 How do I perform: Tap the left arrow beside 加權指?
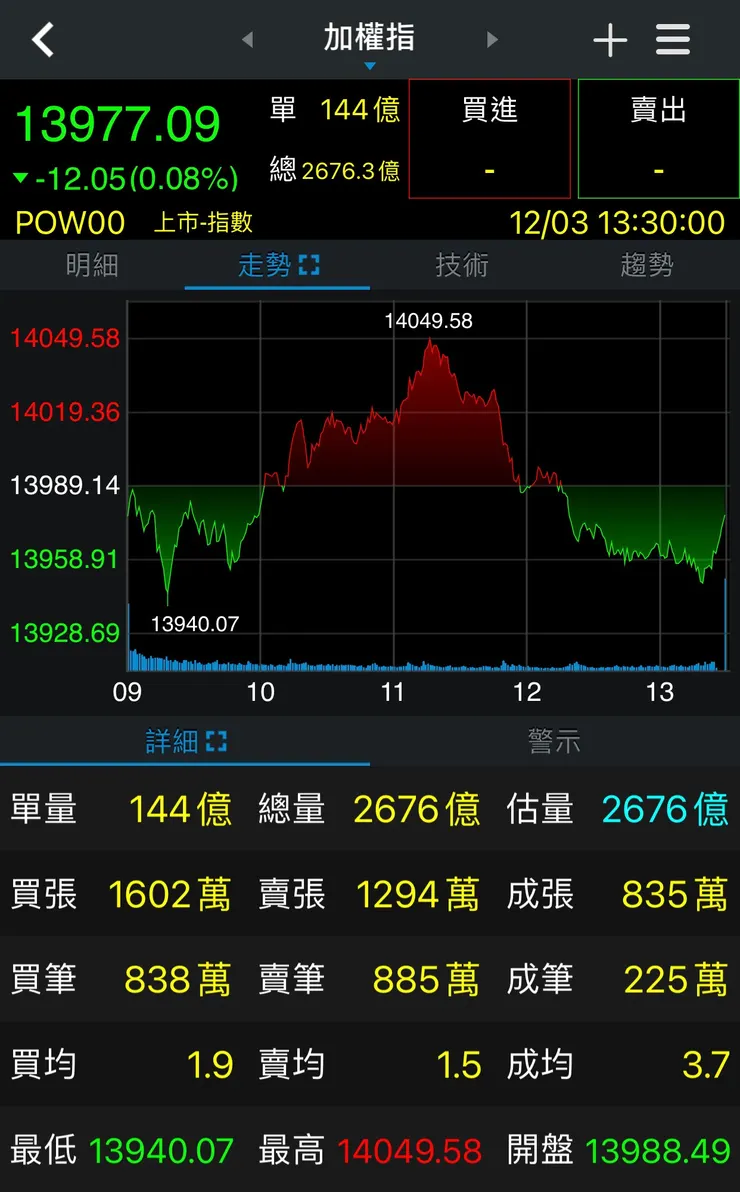coord(247,40)
